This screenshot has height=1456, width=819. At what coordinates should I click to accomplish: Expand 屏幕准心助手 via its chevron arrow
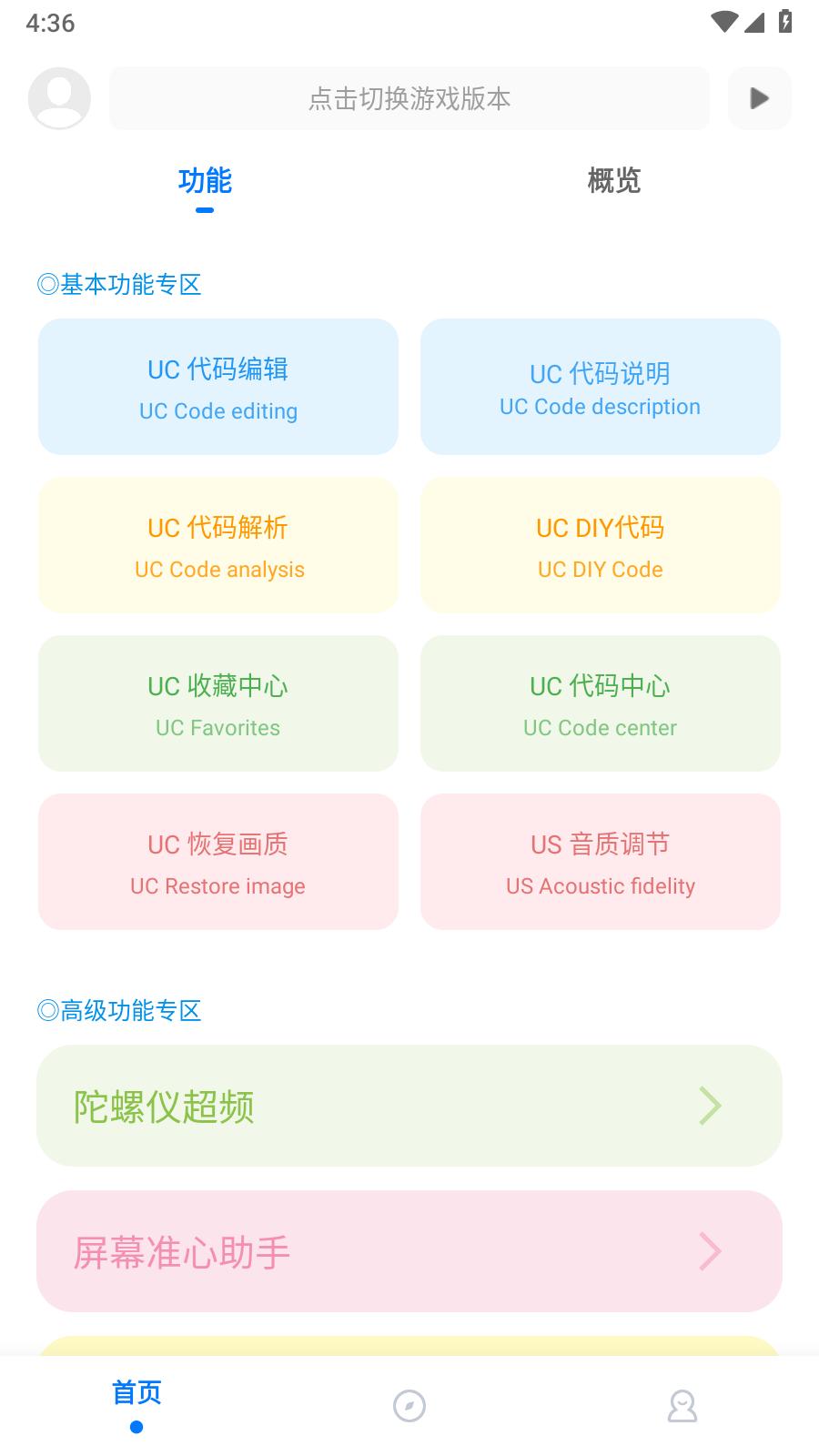[x=711, y=1252]
